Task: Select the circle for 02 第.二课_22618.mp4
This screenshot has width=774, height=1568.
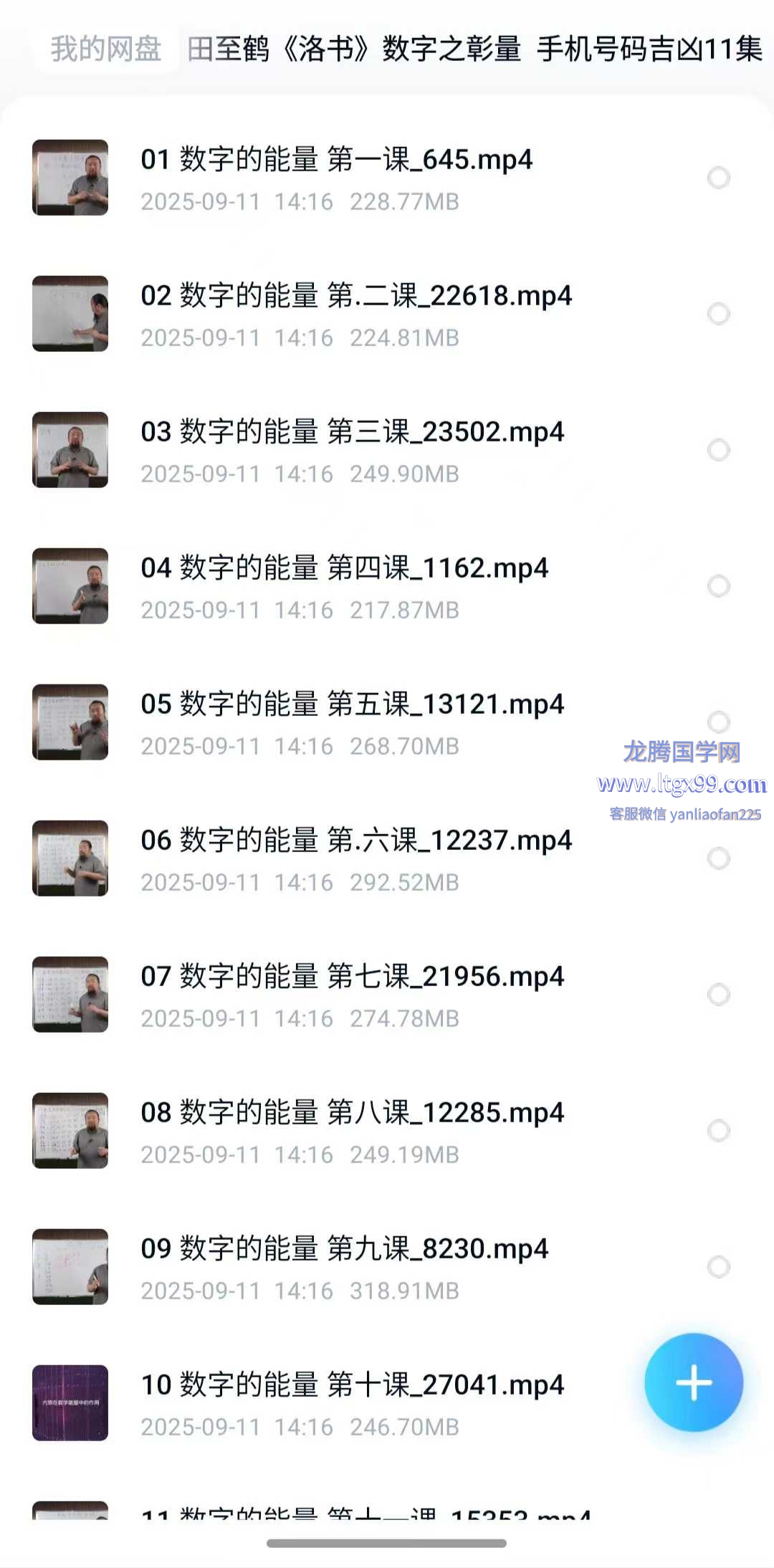Action: [x=718, y=314]
